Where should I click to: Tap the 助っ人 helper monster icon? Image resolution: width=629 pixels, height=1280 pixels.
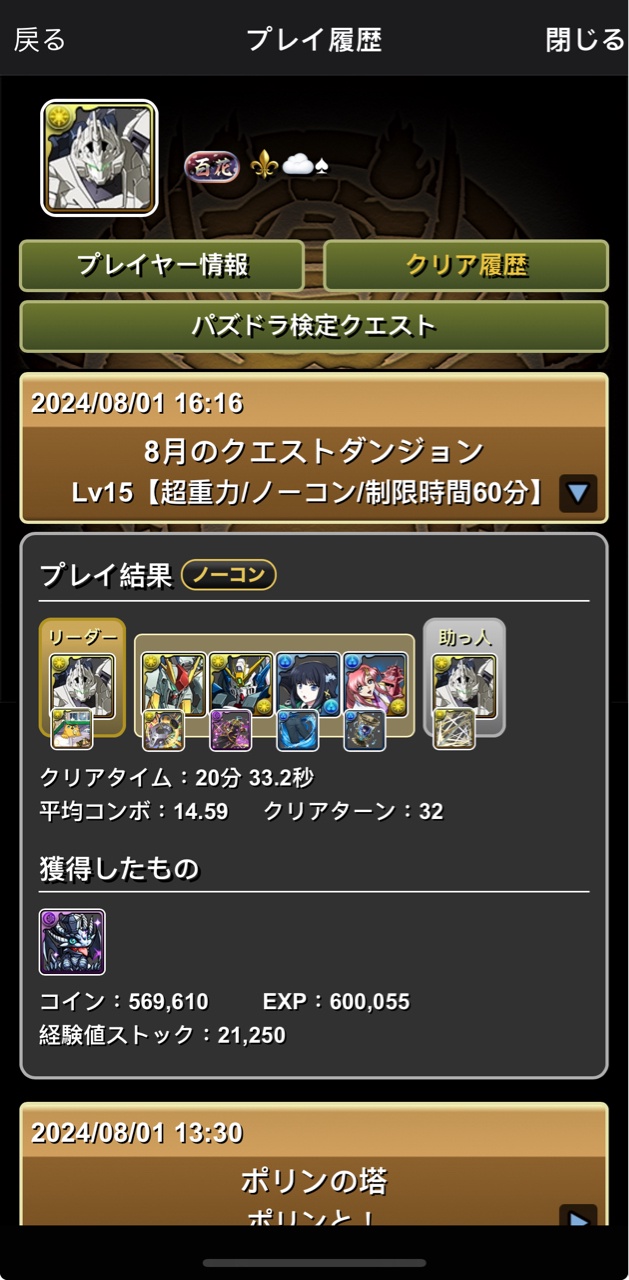[x=464, y=686]
